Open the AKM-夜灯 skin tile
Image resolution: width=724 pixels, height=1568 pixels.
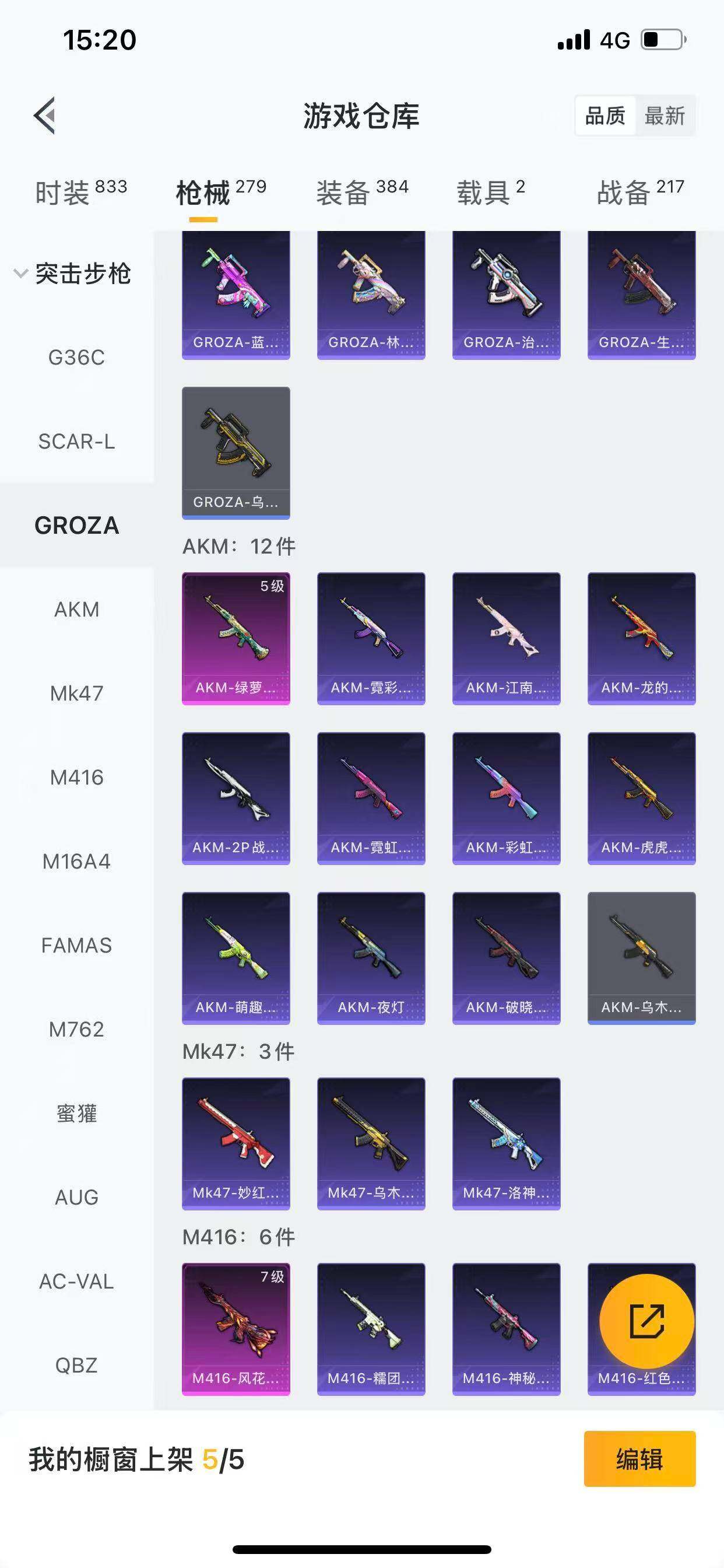371,957
